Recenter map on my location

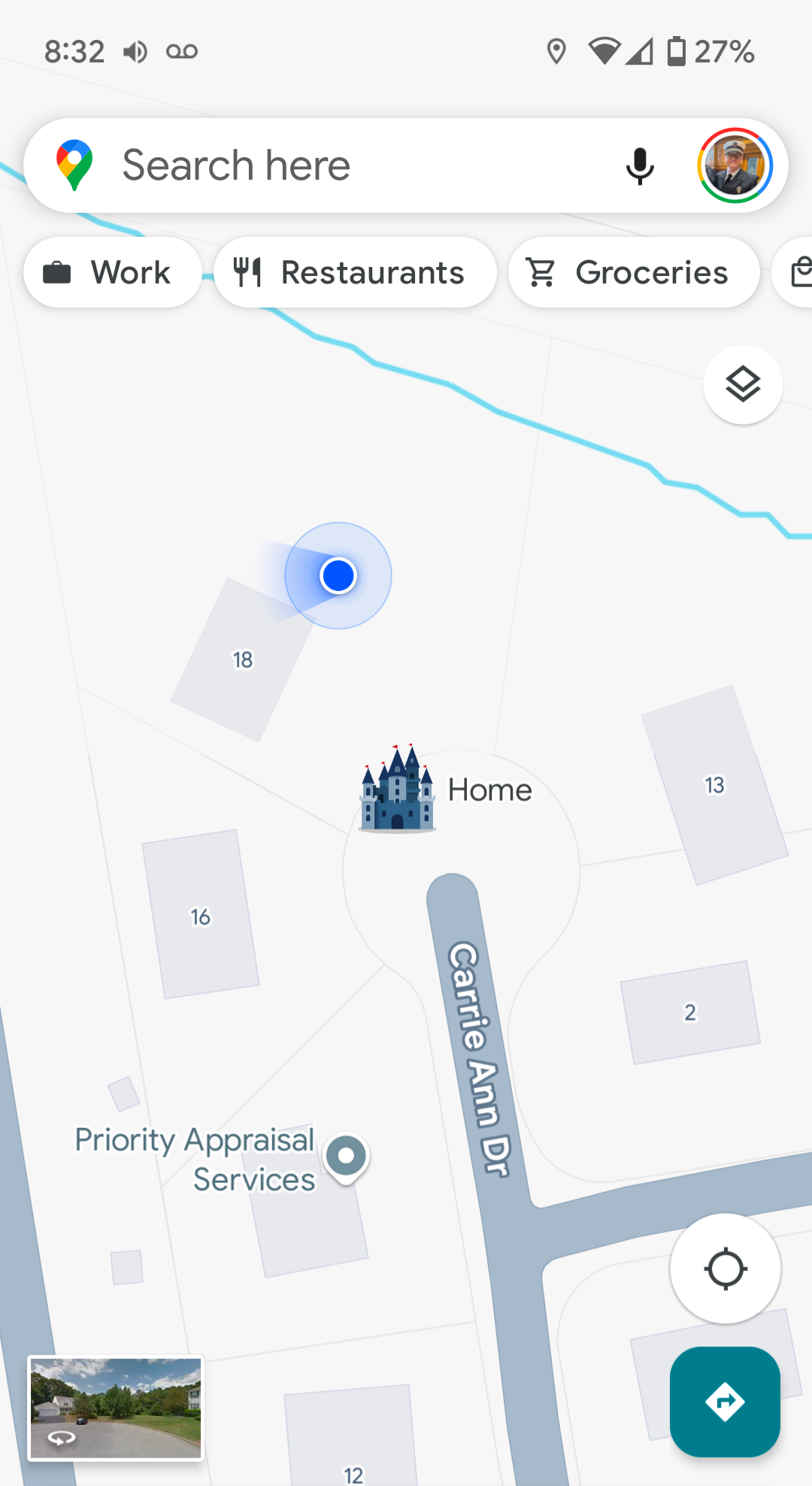[725, 1269]
